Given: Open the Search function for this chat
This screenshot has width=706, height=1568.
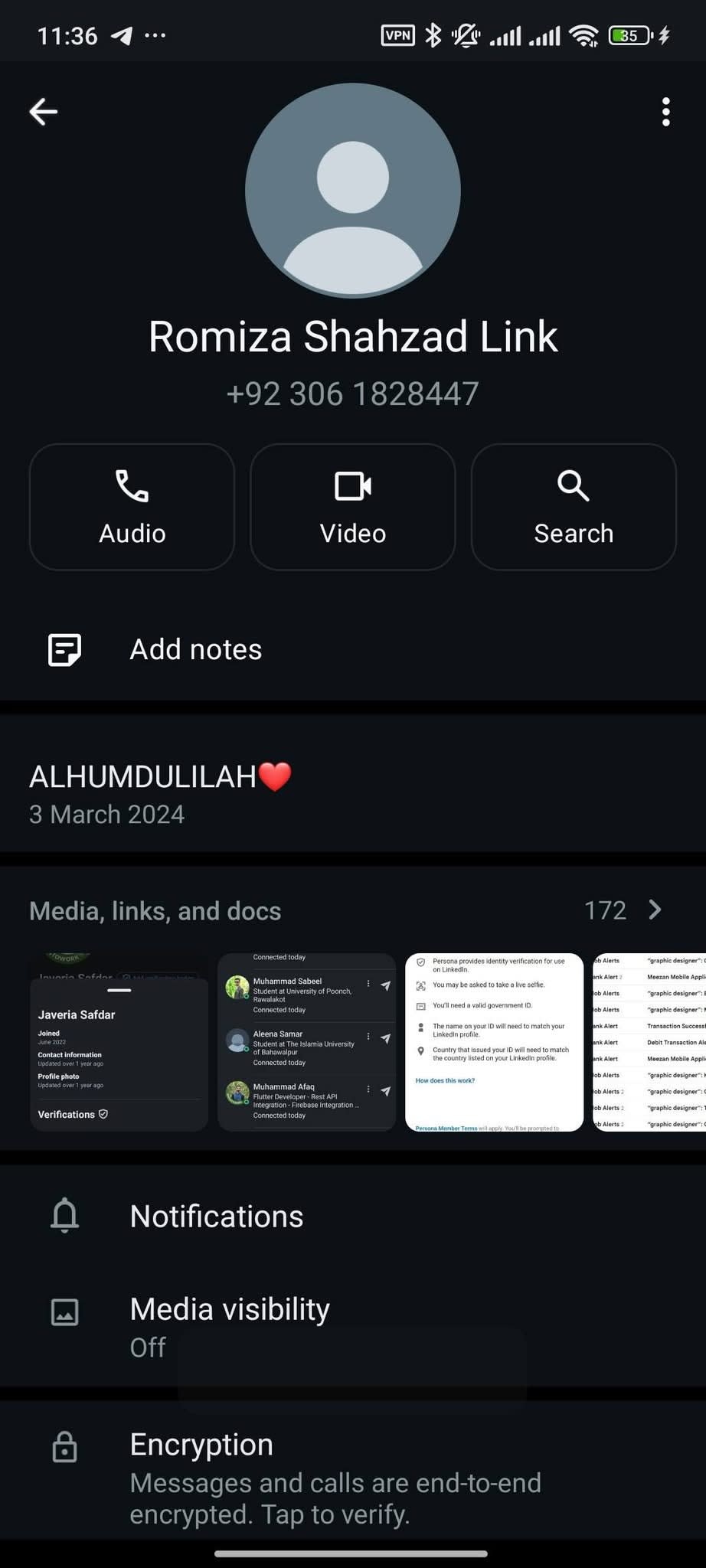Looking at the screenshot, I should [573, 506].
